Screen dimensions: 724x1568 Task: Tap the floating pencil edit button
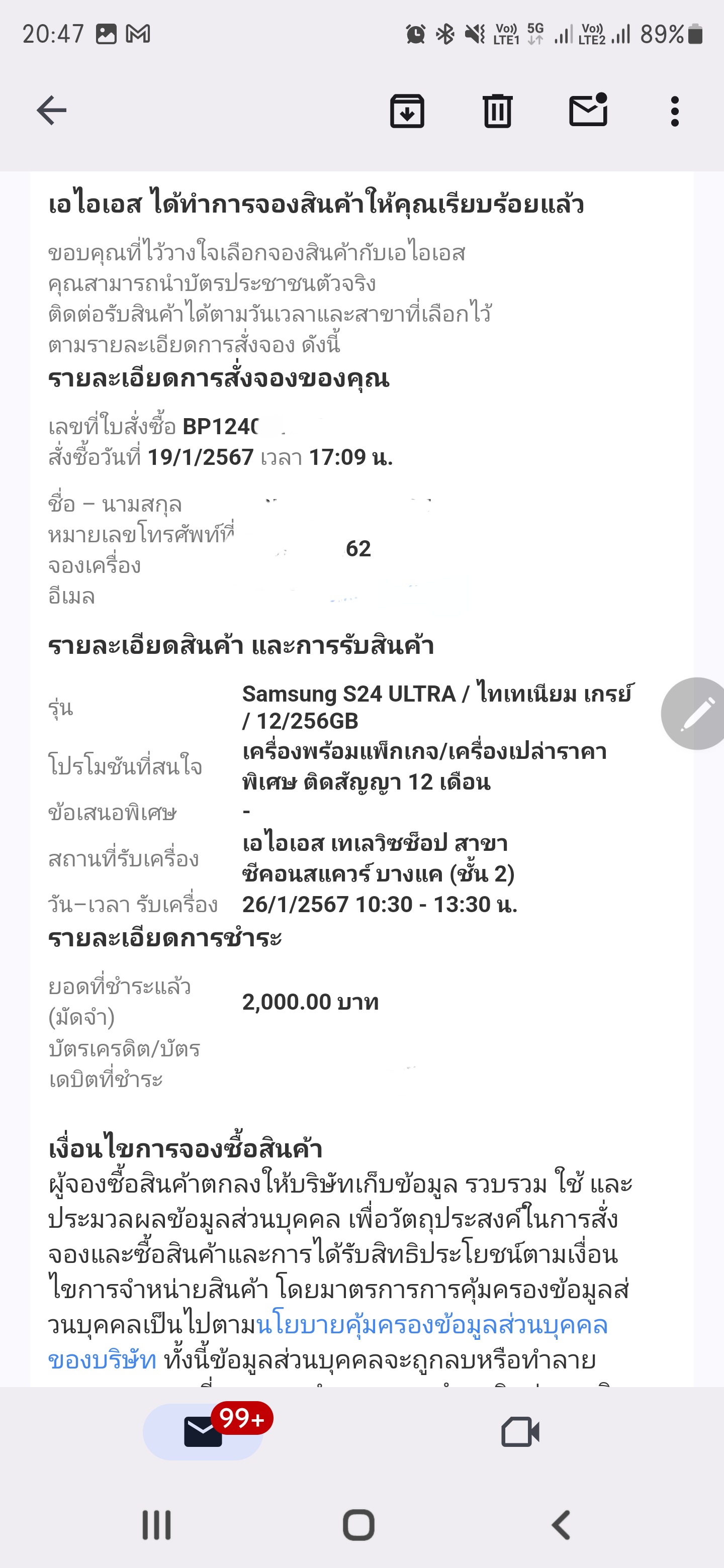pos(695,714)
